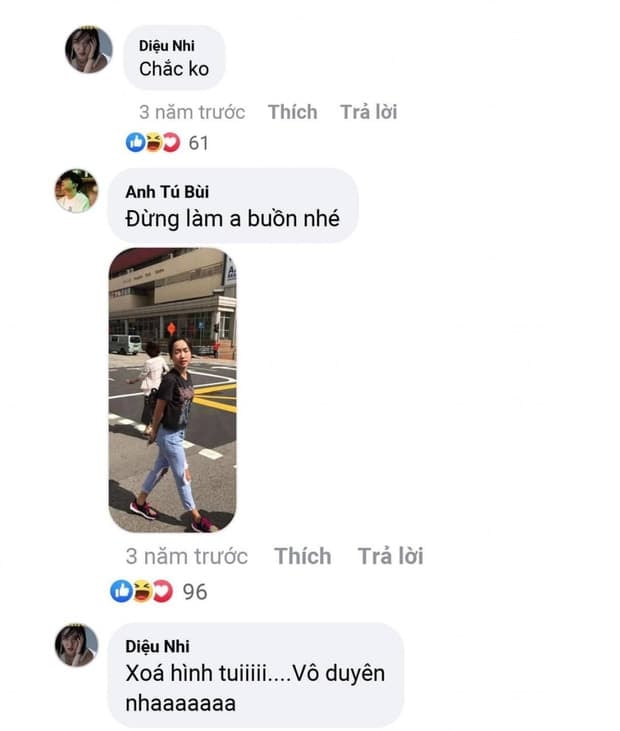Image resolution: width=620 pixels, height=731 pixels.
Task: Open Diệu Nhi's avatar beside "Chắc ko"
Action: 87,49
